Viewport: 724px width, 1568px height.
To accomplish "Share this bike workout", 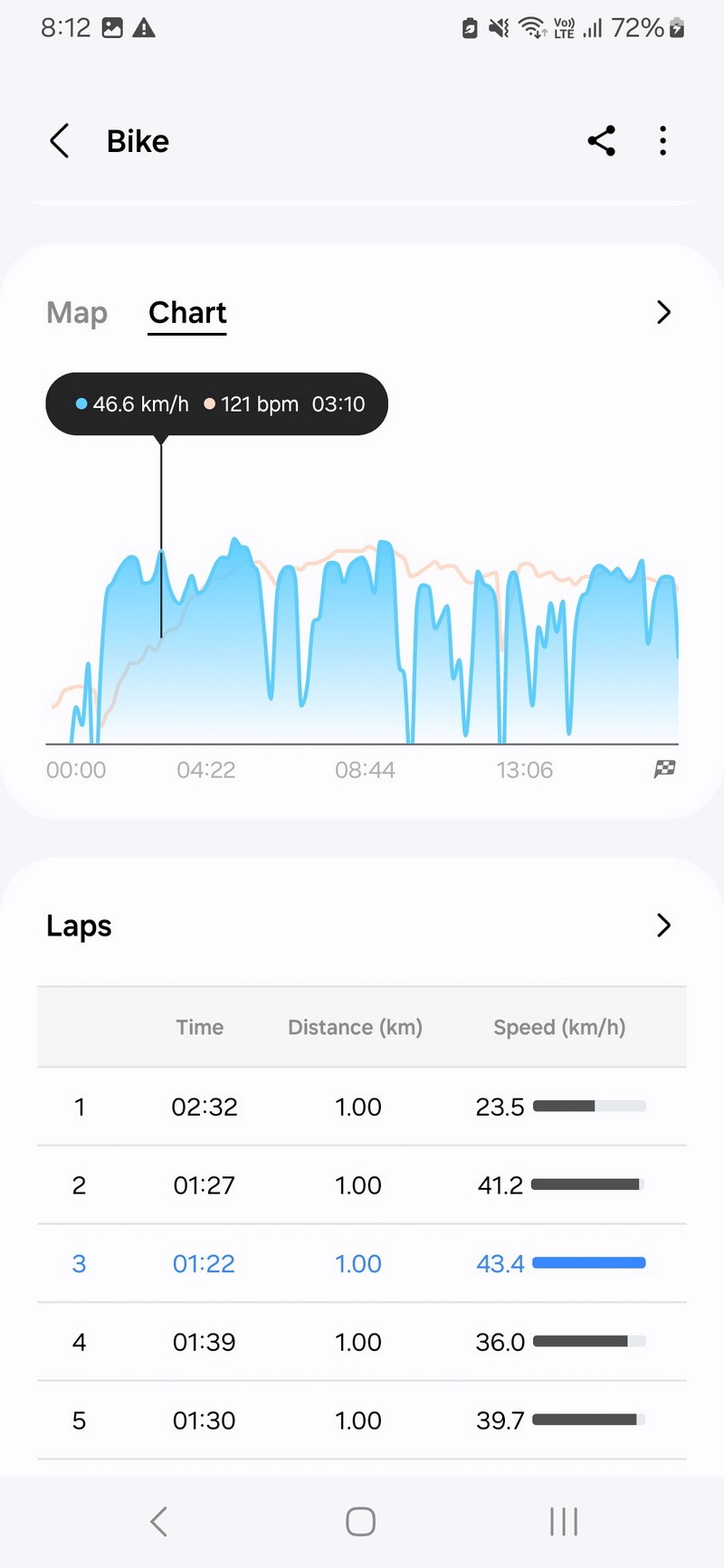I will coord(602,141).
